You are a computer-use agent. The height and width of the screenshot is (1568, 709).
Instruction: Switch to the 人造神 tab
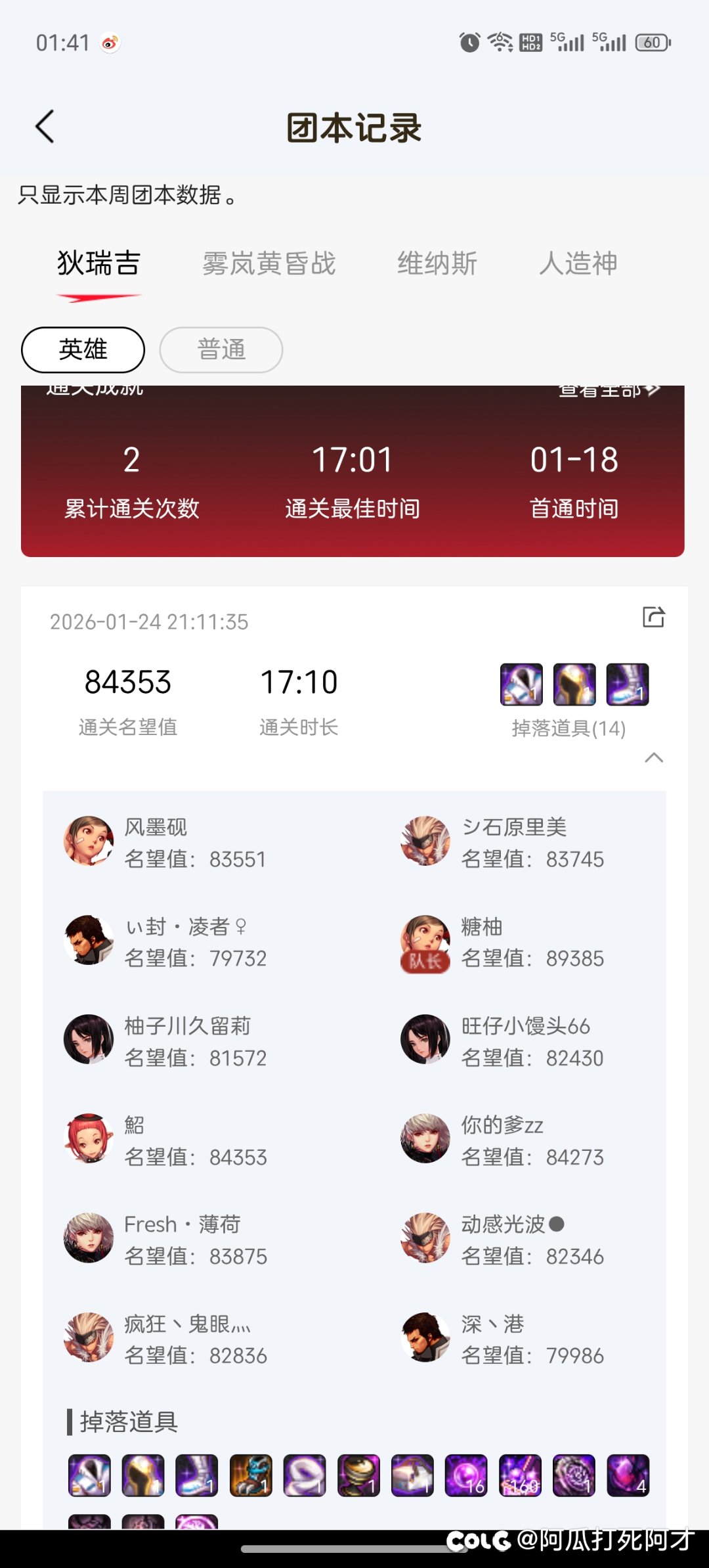click(578, 264)
